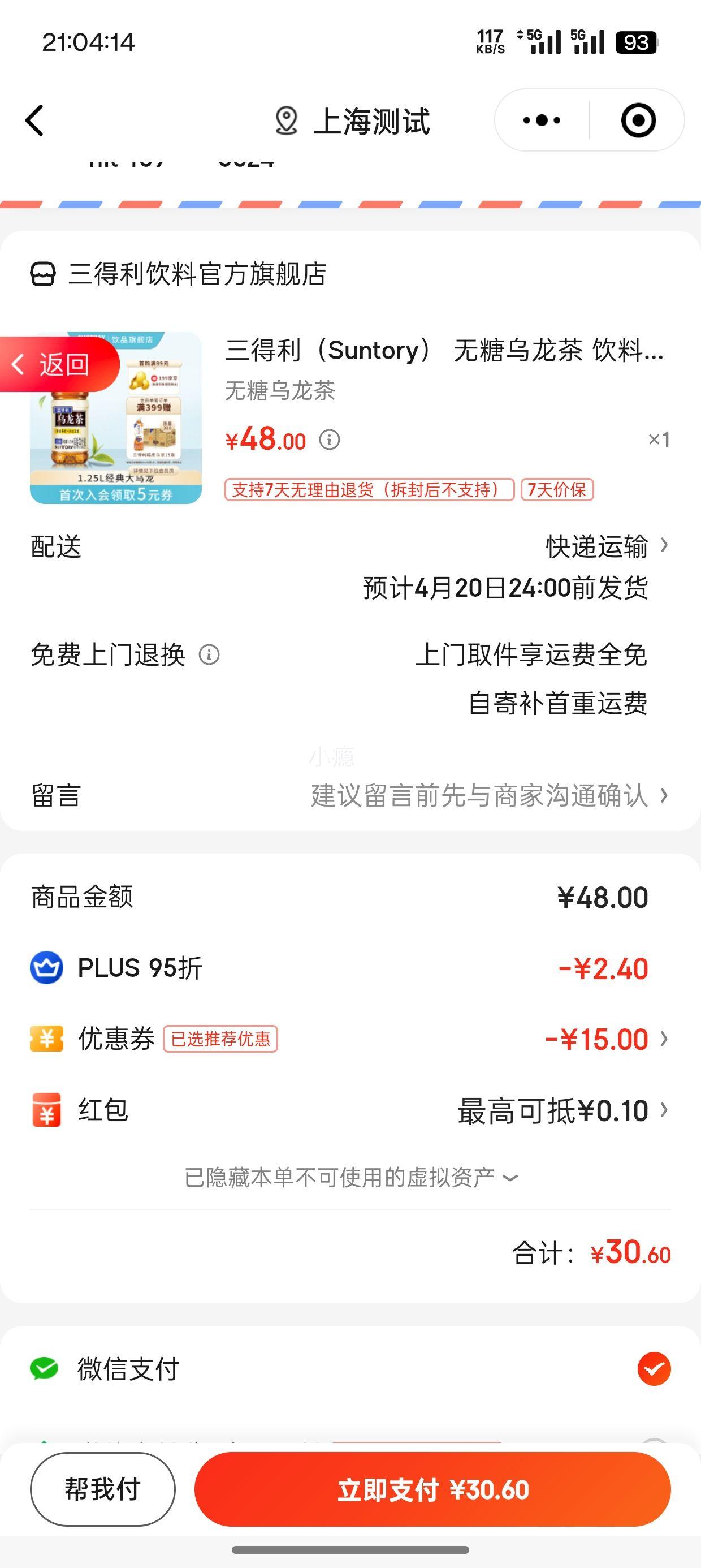701x1568 pixels.
Task: Expand hidden unusable virtual assets
Action: pos(351,1178)
